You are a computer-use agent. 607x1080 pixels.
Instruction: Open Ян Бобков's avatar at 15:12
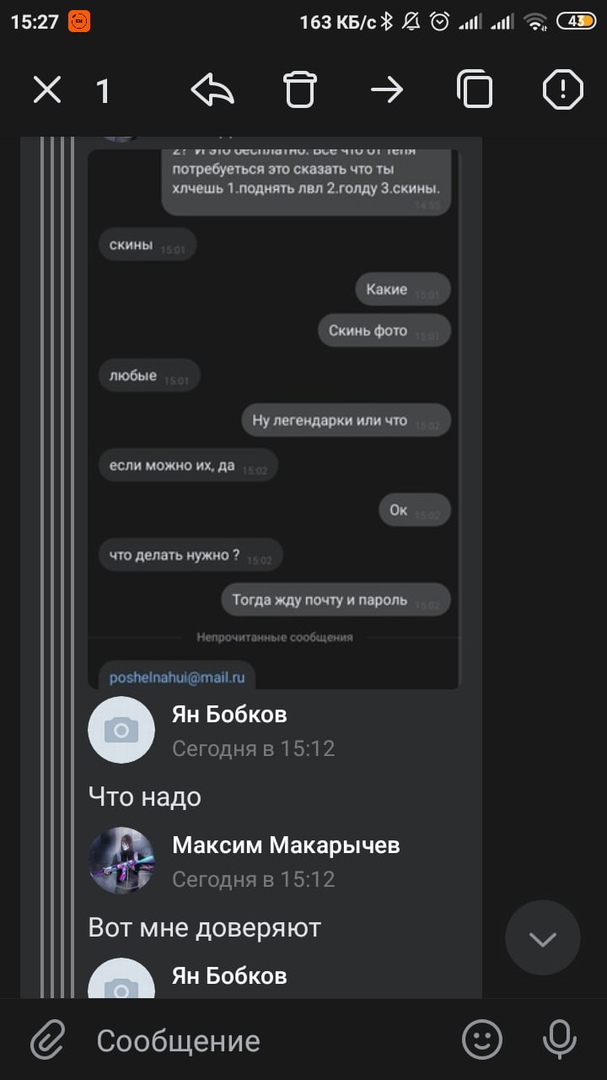point(121,730)
